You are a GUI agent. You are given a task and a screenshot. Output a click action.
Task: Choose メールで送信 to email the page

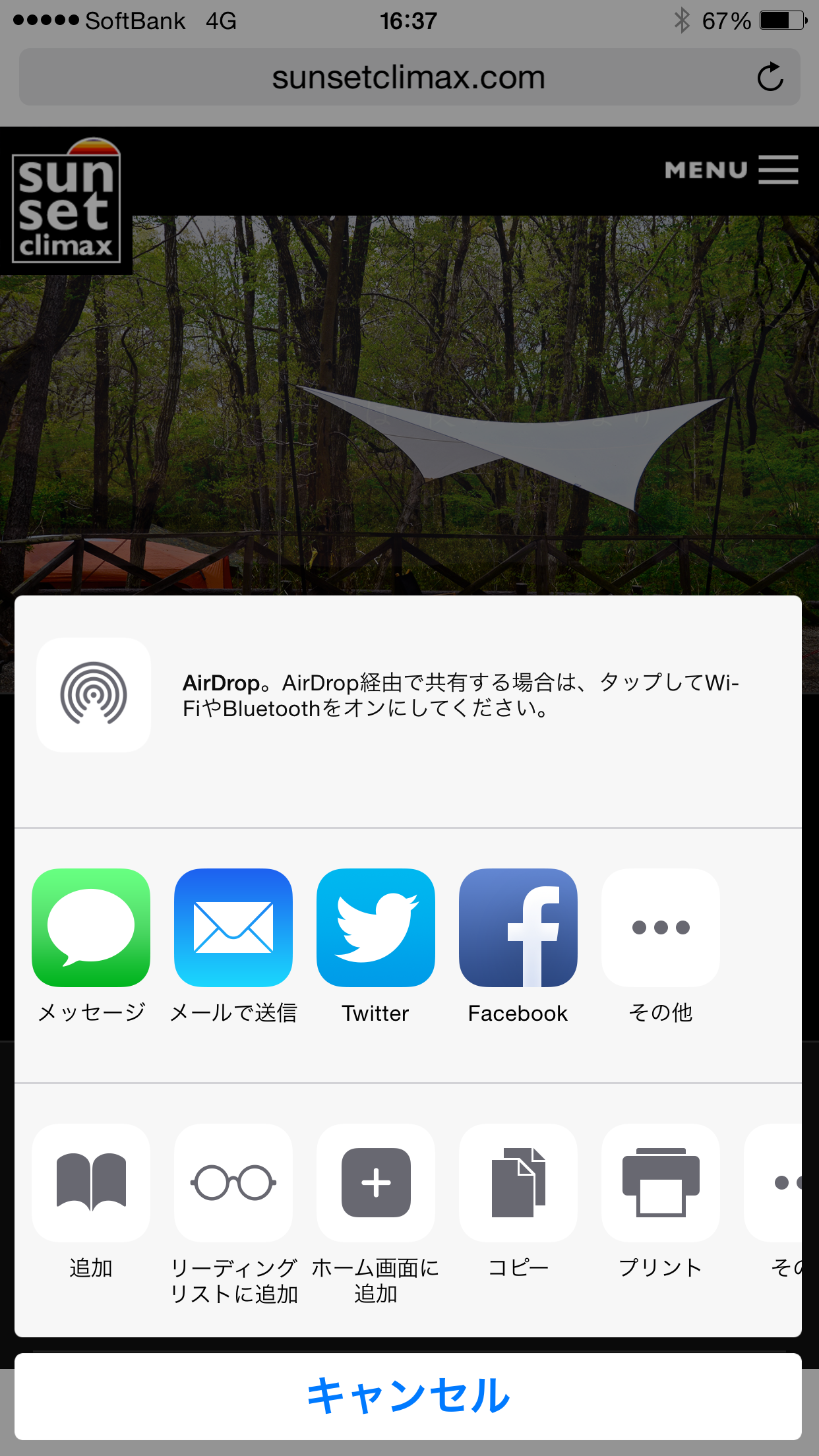pos(233,927)
